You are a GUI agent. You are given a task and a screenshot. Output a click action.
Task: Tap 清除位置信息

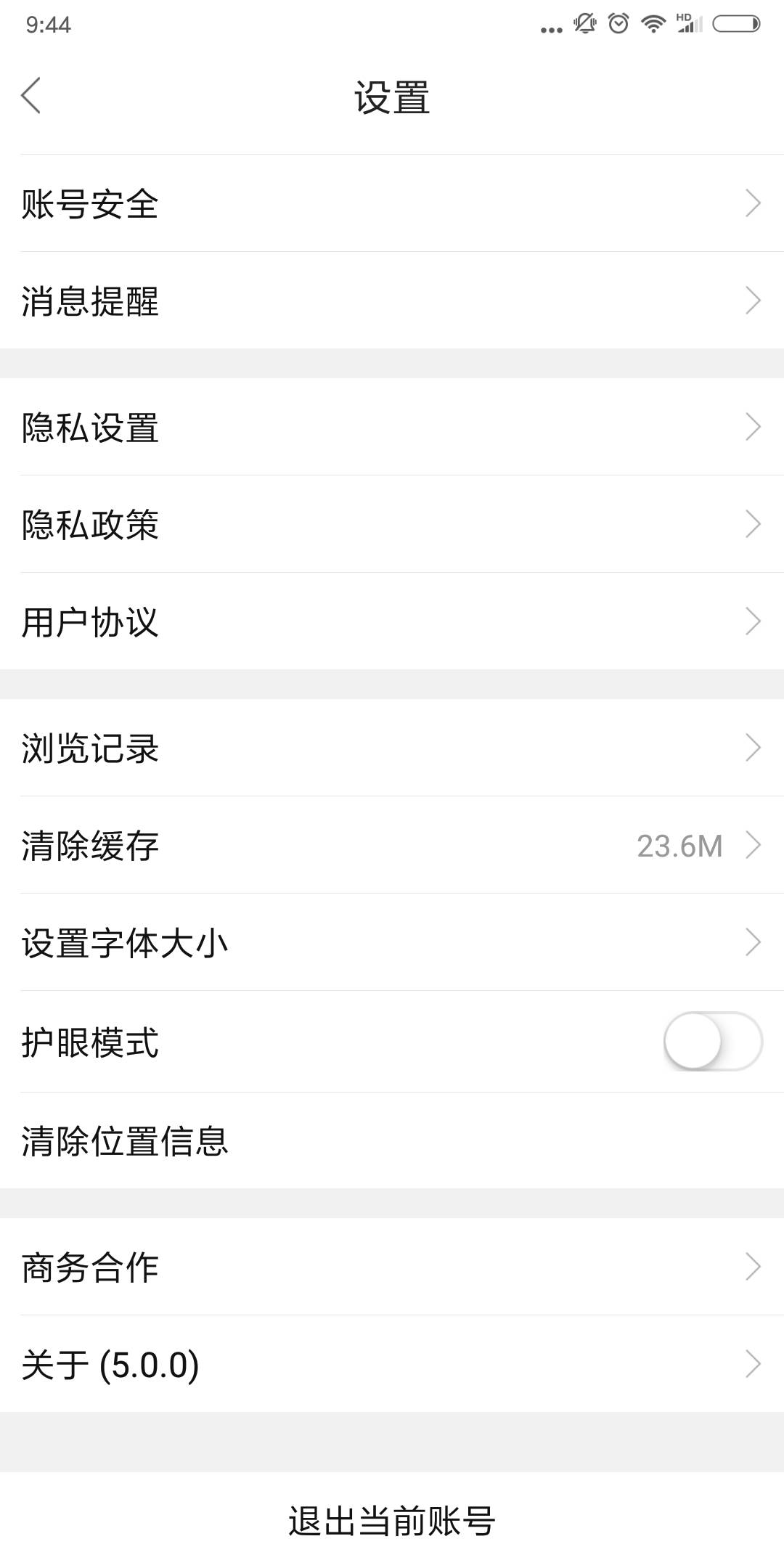[x=392, y=1140]
